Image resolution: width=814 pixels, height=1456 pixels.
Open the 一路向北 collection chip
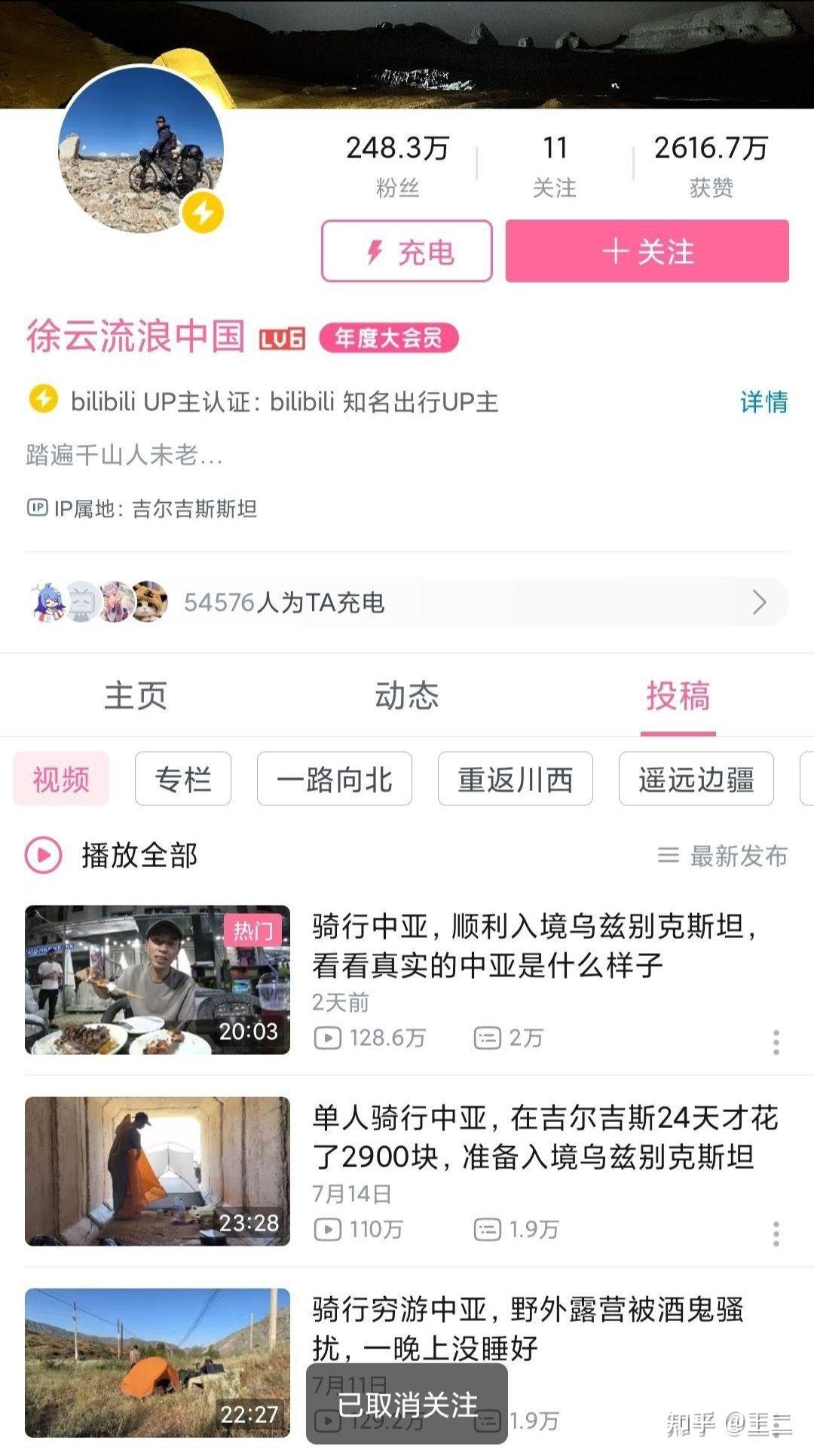(334, 779)
